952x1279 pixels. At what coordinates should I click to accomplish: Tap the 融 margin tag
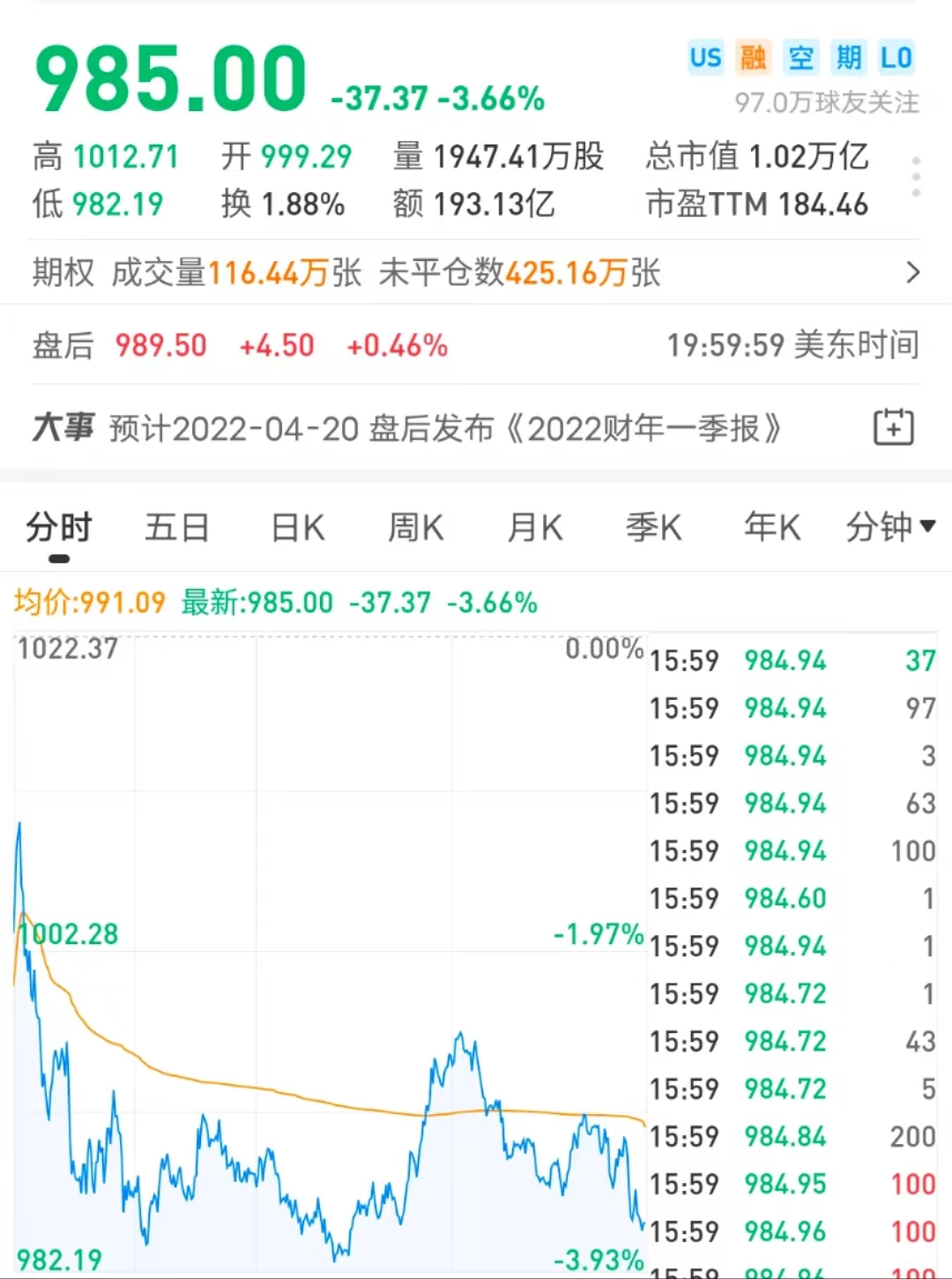[753, 58]
